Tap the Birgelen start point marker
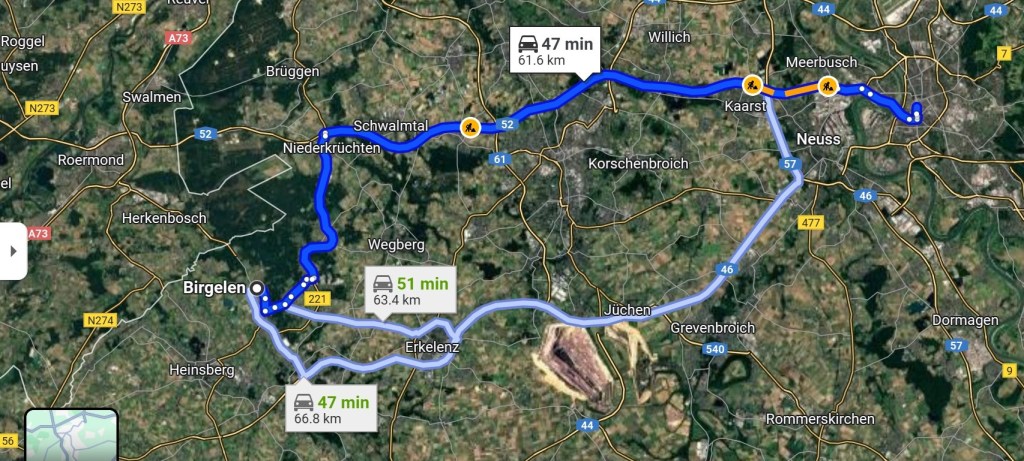1024x461 pixels. point(258,288)
